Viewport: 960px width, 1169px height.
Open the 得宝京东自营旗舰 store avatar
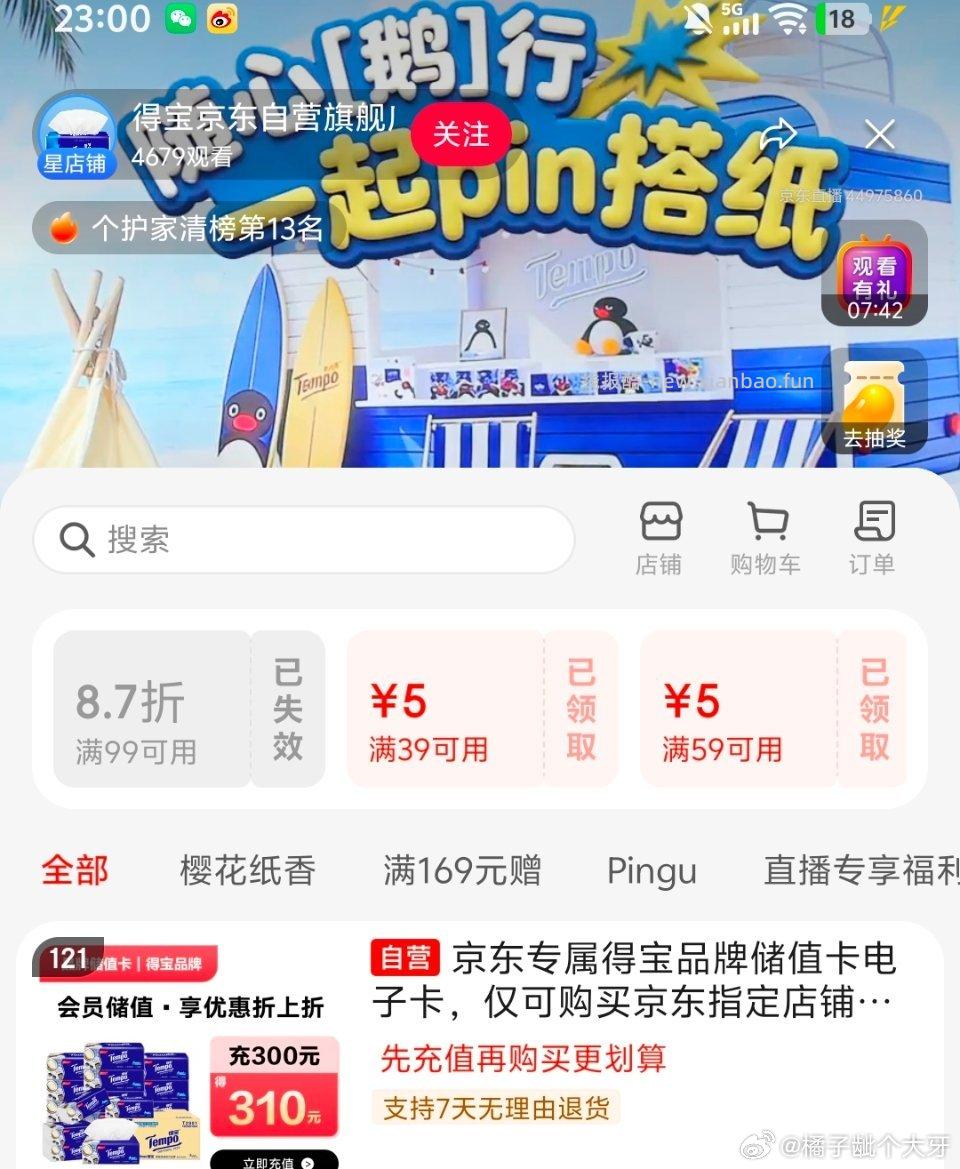tap(78, 134)
